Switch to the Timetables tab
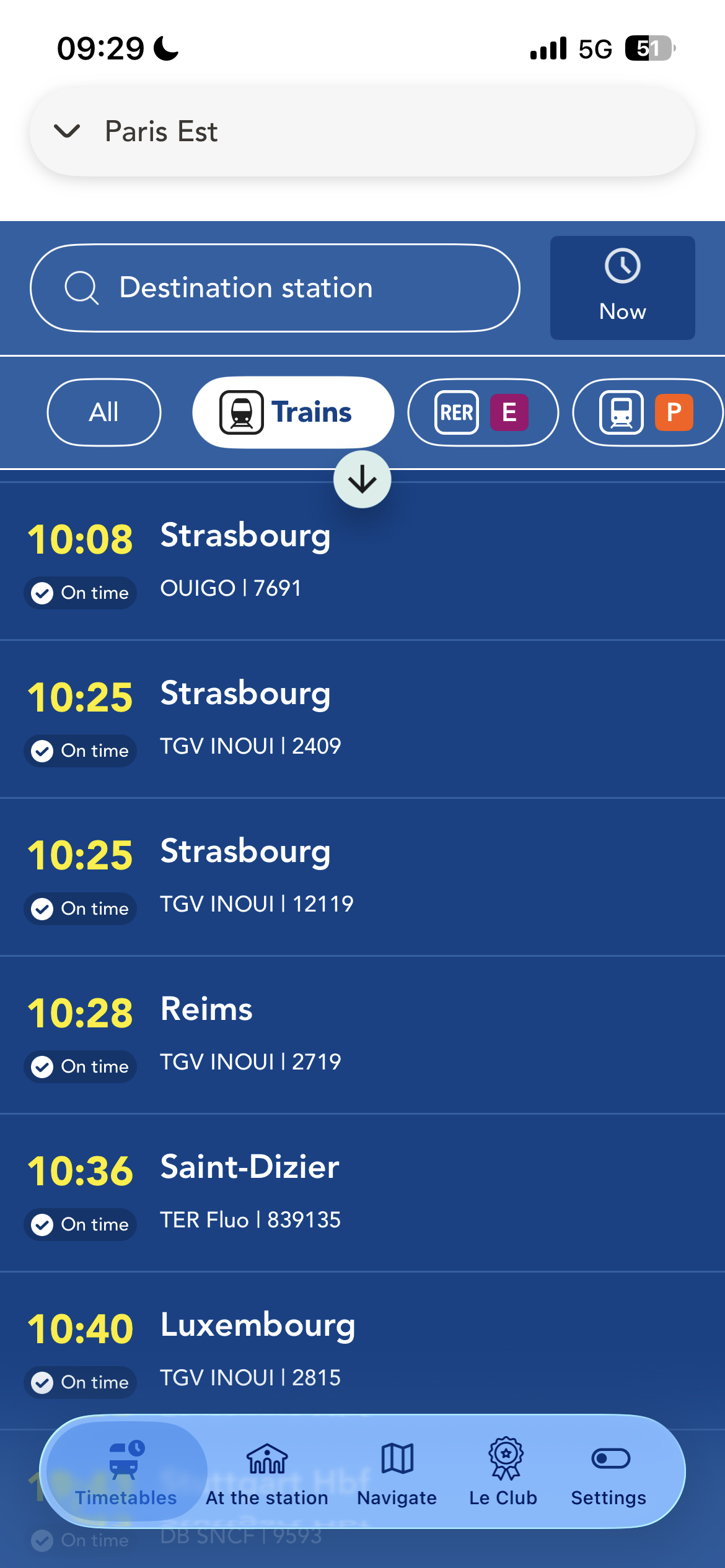Image resolution: width=725 pixels, height=1568 pixels. point(126,1471)
